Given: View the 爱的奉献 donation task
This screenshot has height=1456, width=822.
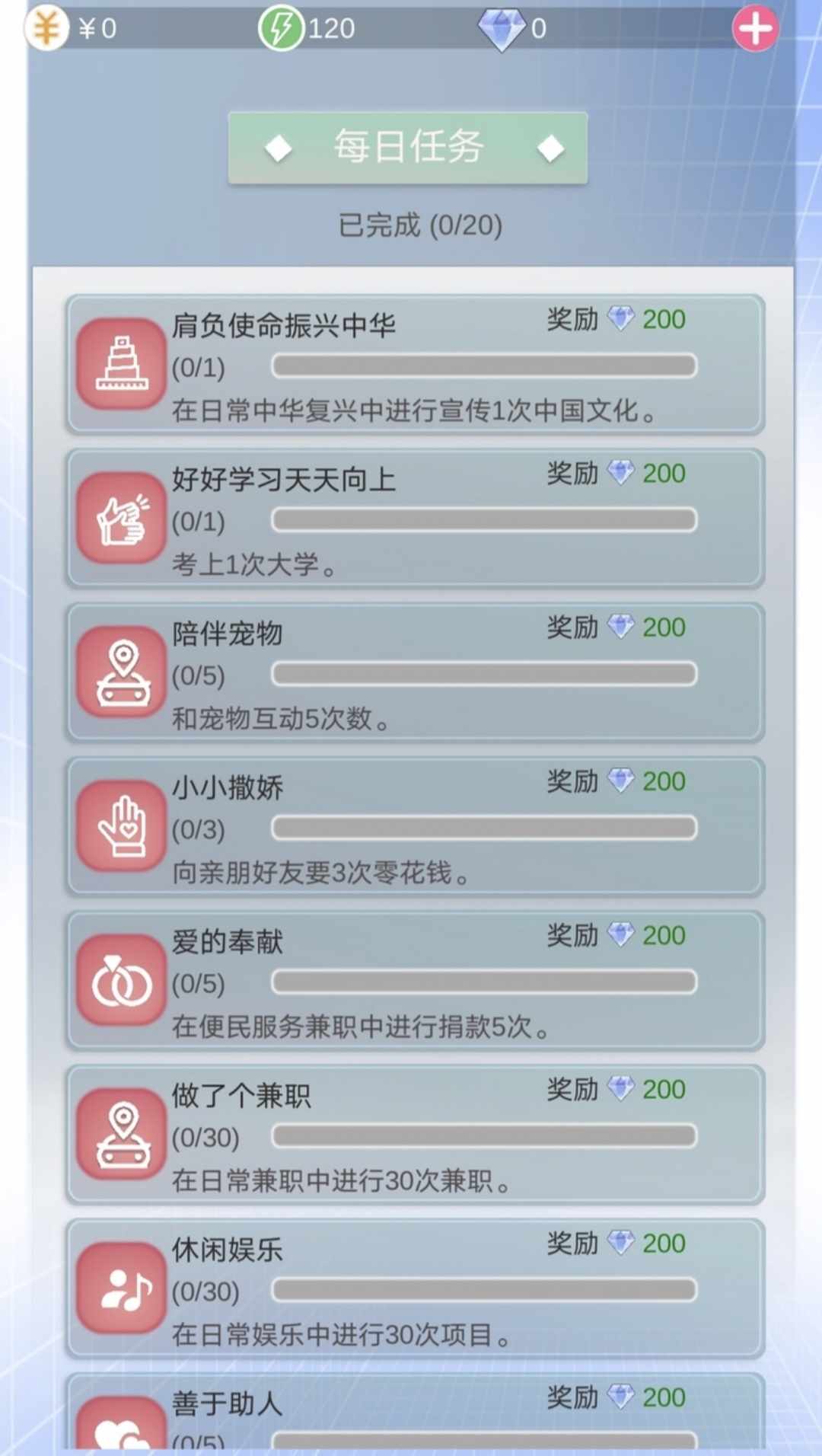Looking at the screenshot, I should [x=415, y=980].
